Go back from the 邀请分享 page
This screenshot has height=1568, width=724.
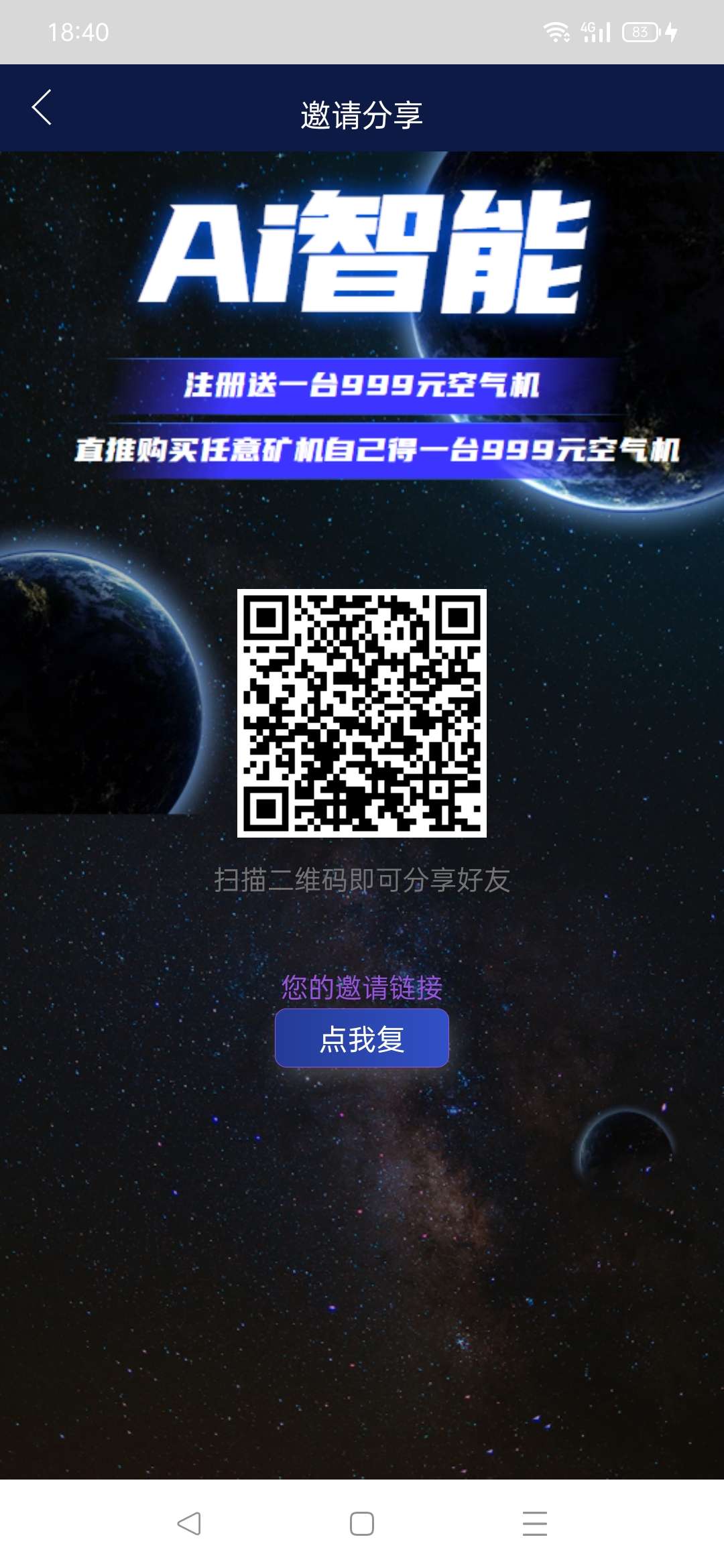42,107
